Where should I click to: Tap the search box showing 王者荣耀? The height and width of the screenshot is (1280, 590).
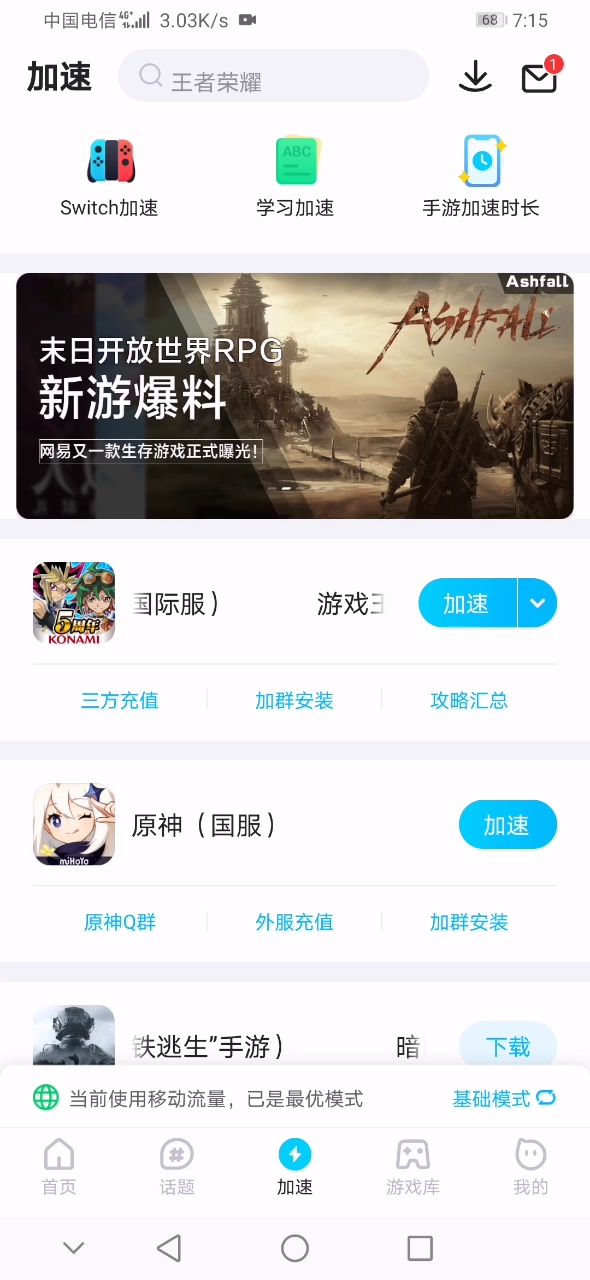[273, 76]
